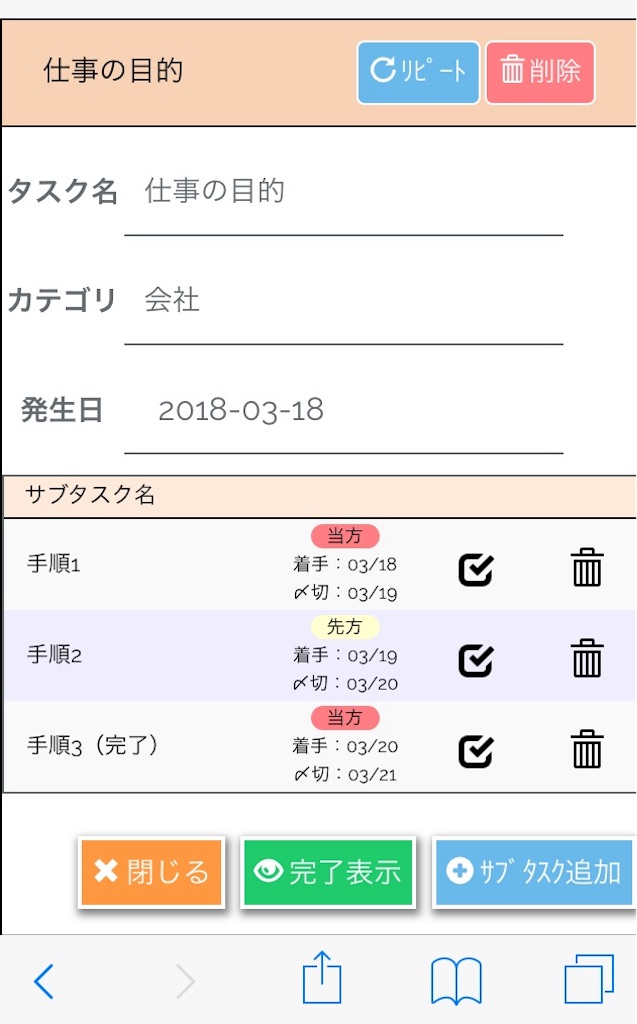The width and height of the screenshot is (637, 1024).
Task: Change the 発生日 date field
Action: click(x=344, y=410)
